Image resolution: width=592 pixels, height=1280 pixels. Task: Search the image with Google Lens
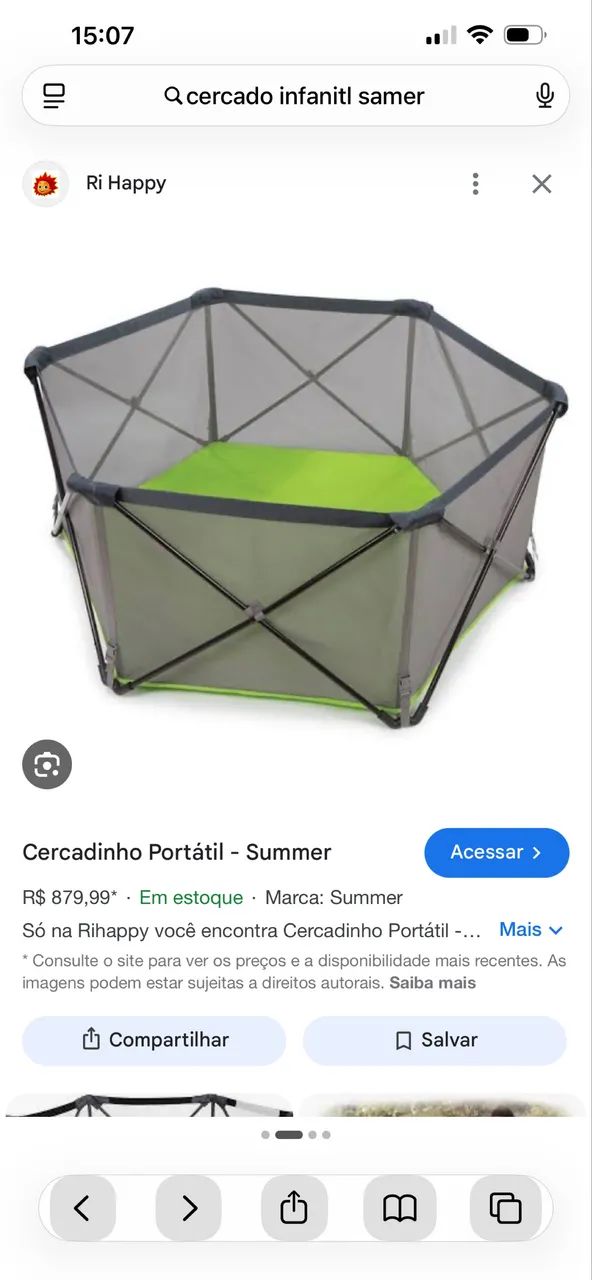[47, 765]
